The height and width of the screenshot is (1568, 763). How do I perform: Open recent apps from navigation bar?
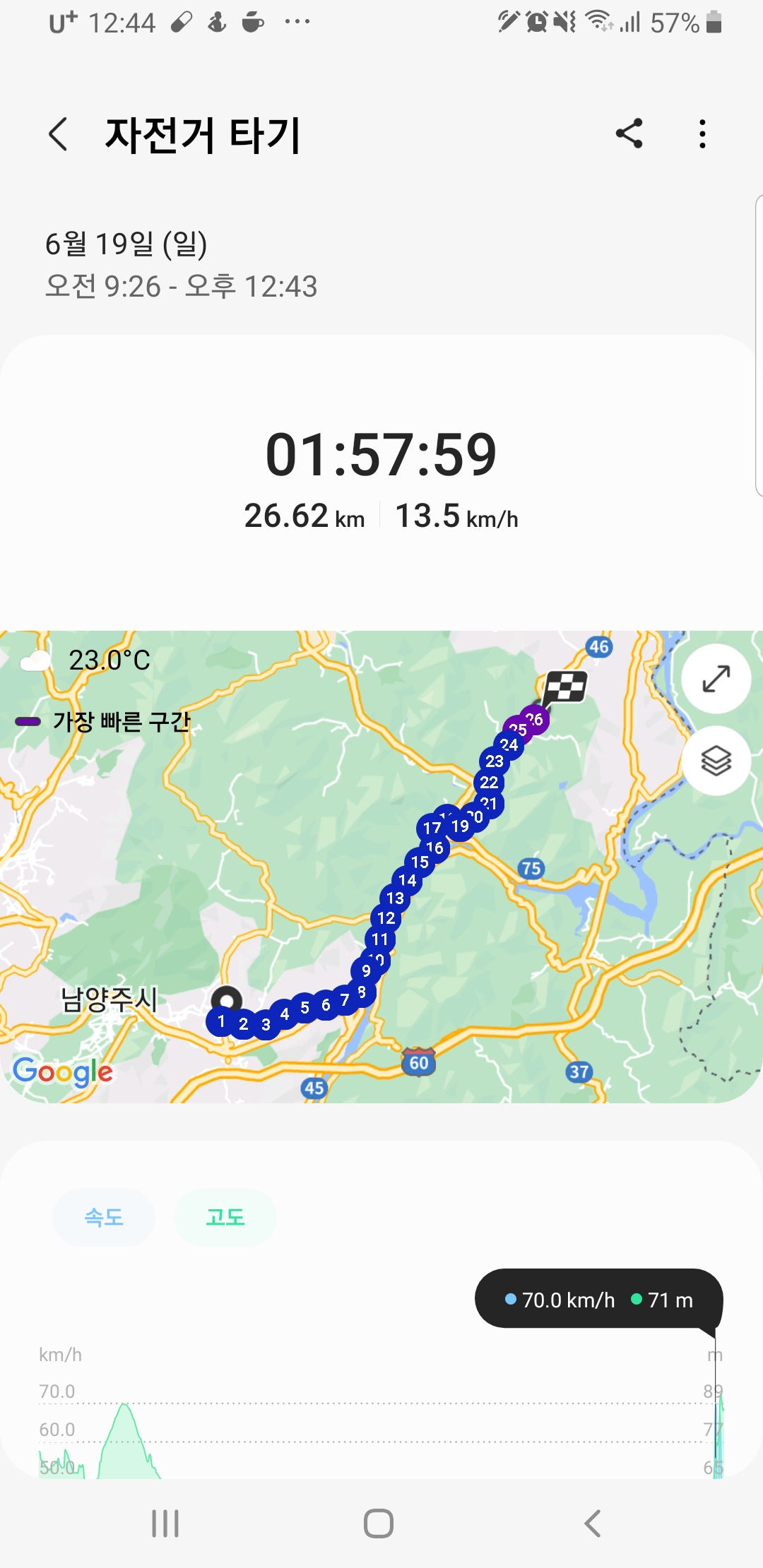coord(165,1524)
